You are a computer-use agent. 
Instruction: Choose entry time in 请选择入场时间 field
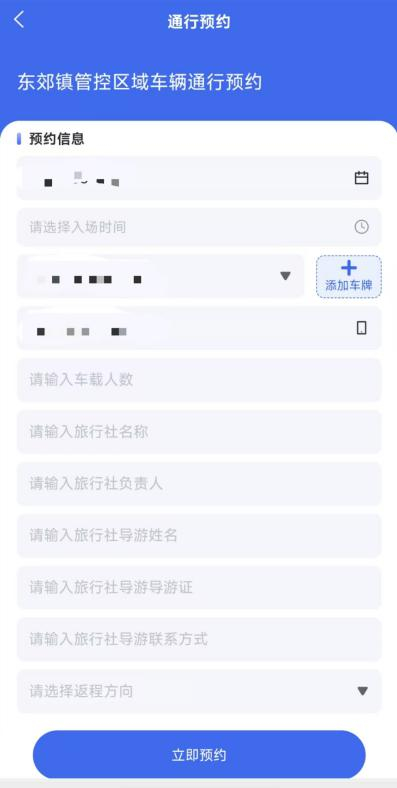[x=199, y=227]
